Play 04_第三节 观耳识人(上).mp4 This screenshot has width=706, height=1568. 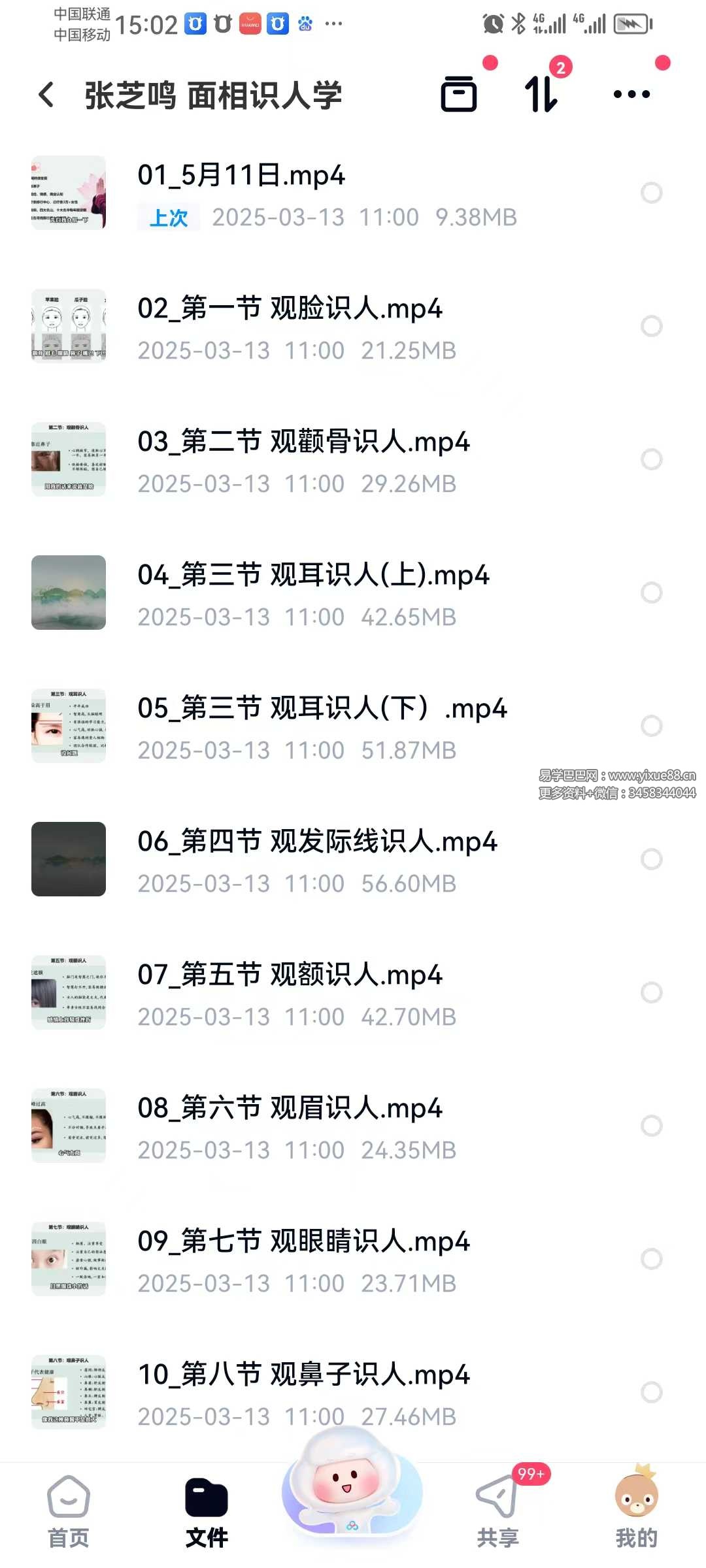pos(313,576)
